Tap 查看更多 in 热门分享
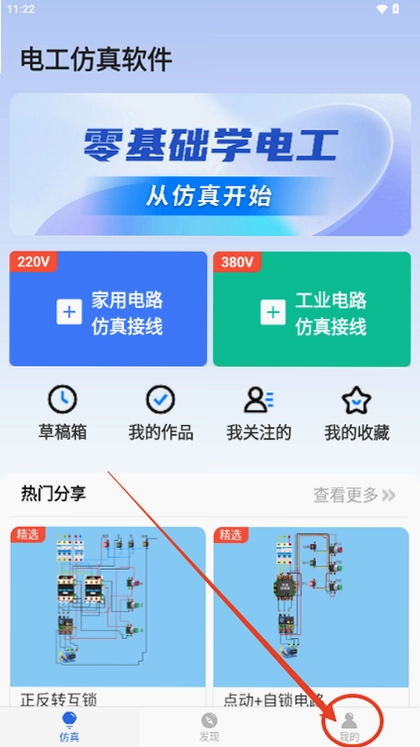The height and width of the screenshot is (747, 420). [354, 495]
